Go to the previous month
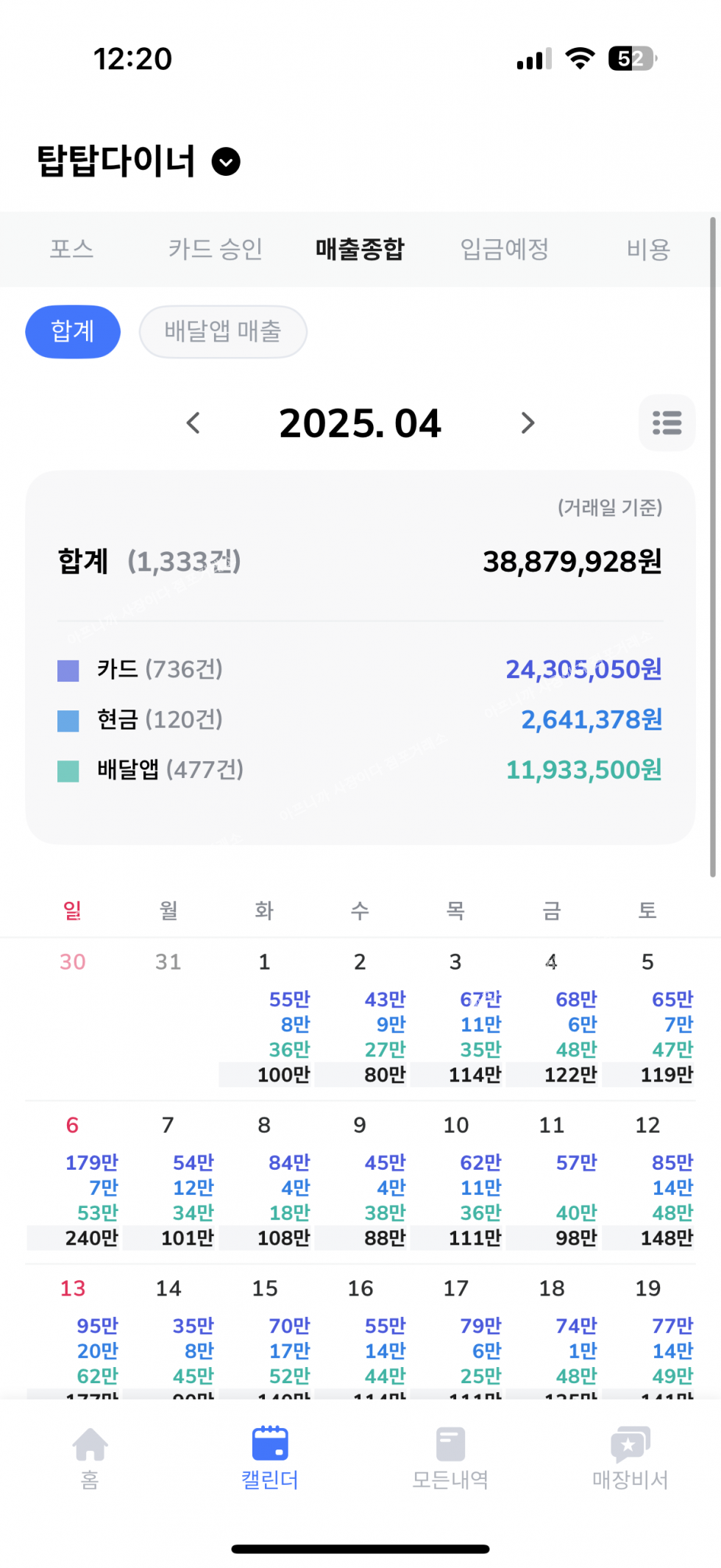This screenshot has height=1568, width=721. 193,423
